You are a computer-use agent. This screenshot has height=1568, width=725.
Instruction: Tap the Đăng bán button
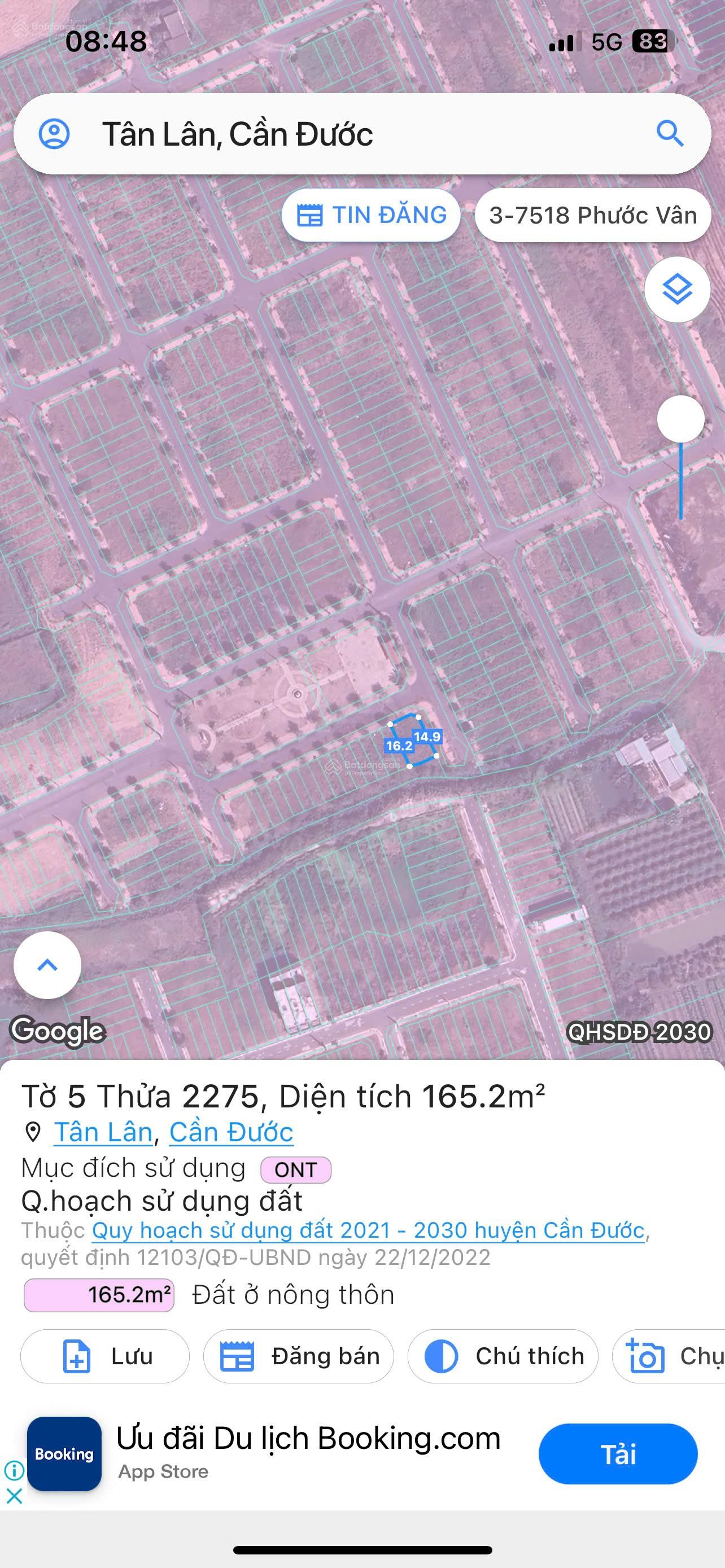tap(298, 1356)
